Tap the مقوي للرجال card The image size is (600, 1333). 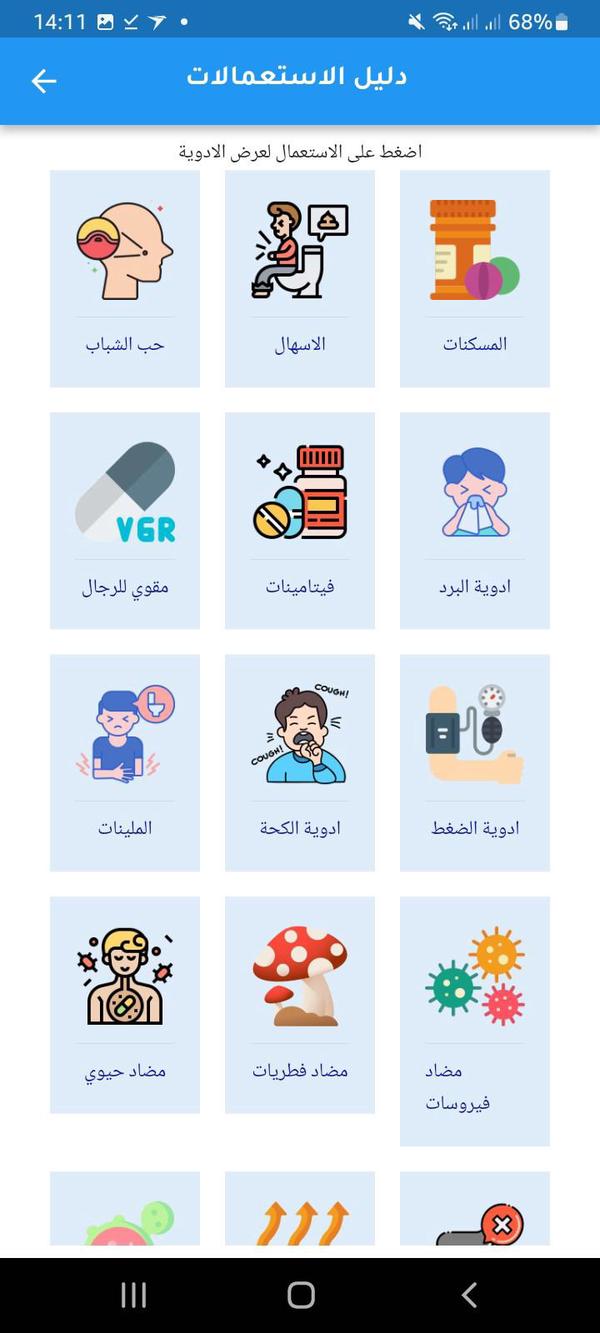click(x=125, y=520)
